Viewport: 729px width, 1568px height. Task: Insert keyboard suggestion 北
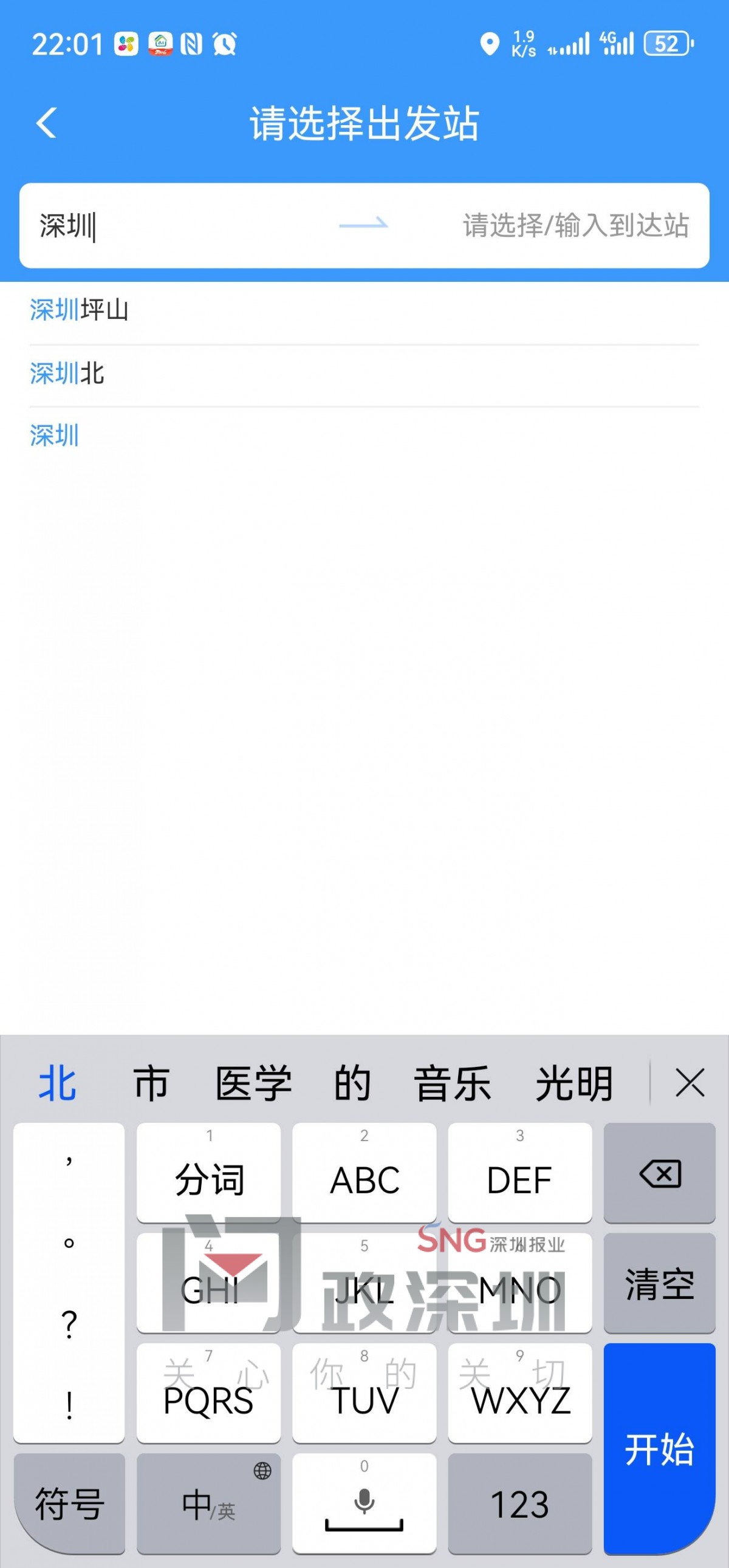pos(57,1083)
